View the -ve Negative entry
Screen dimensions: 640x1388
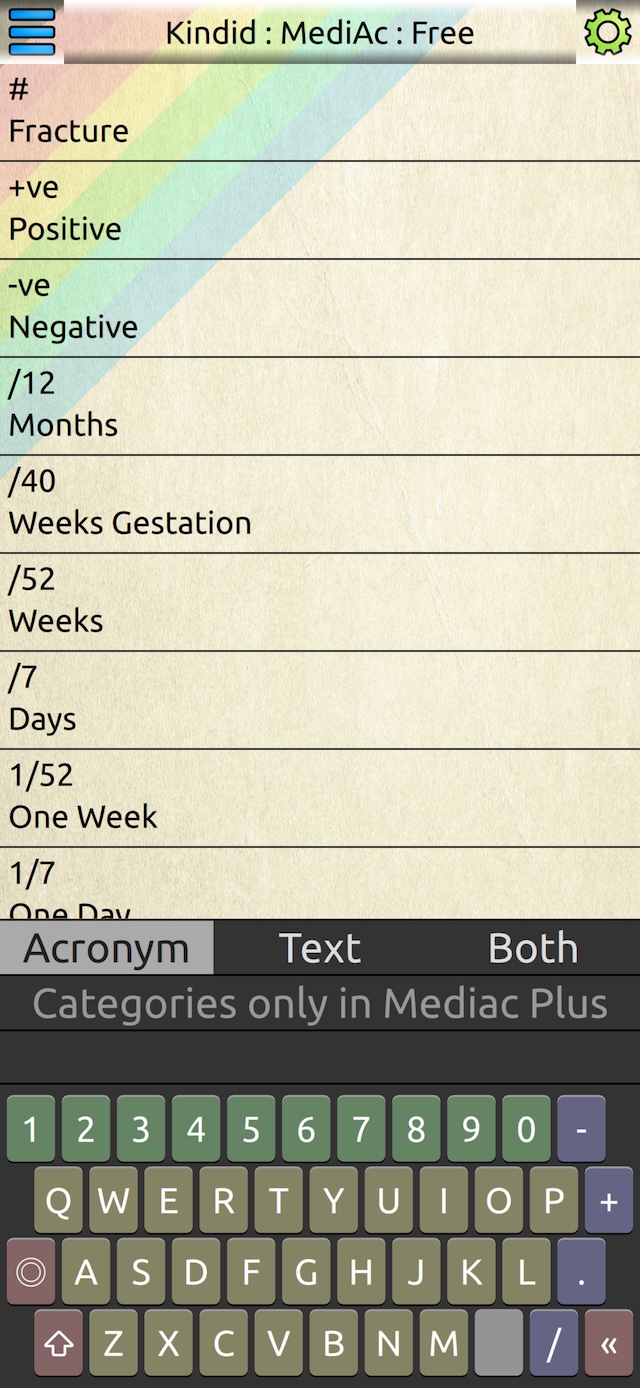[320, 307]
